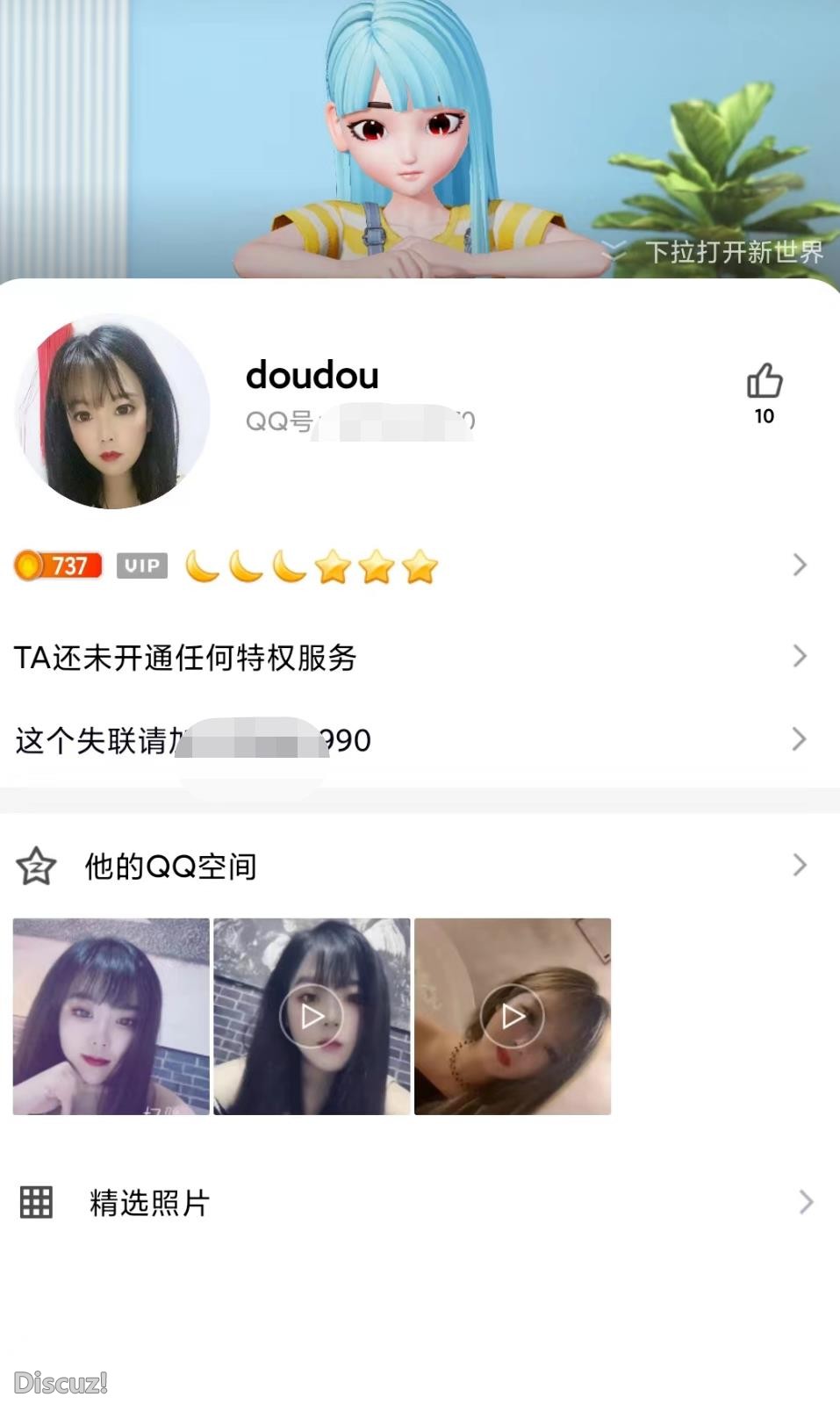Open privilege services via its right chevron
The height and width of the screenshot is (1404, 840).
coord(799,655)
